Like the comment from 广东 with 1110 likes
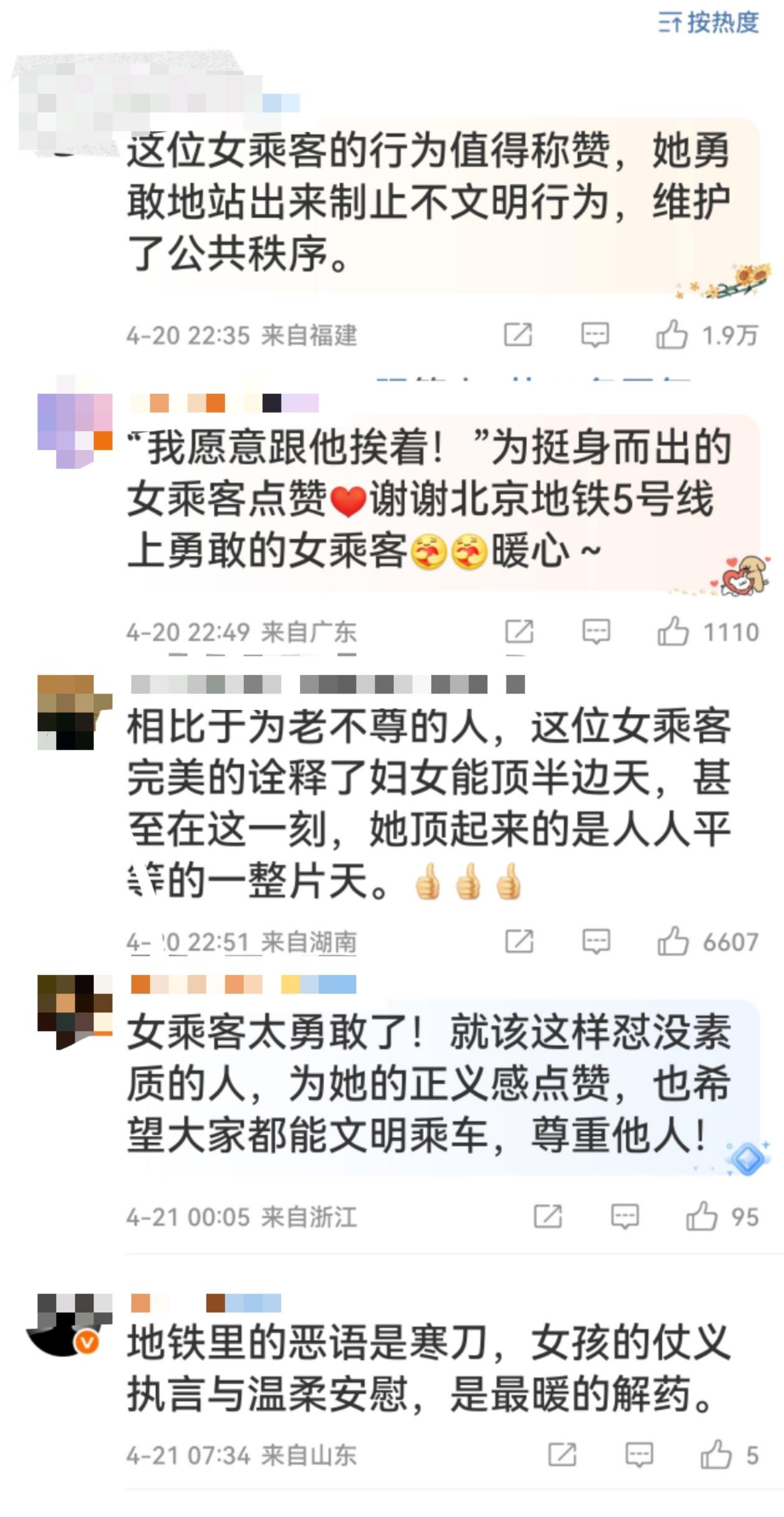The image size is (784, 1517). coord(673,632)
